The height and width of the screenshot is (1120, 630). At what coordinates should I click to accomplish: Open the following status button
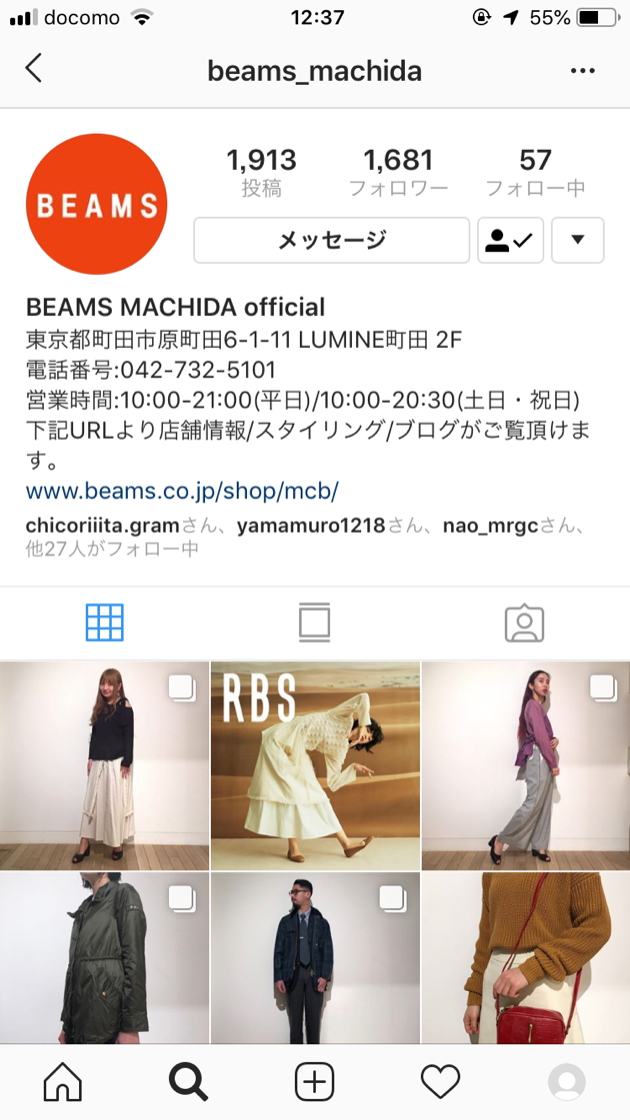coord(510,240)
